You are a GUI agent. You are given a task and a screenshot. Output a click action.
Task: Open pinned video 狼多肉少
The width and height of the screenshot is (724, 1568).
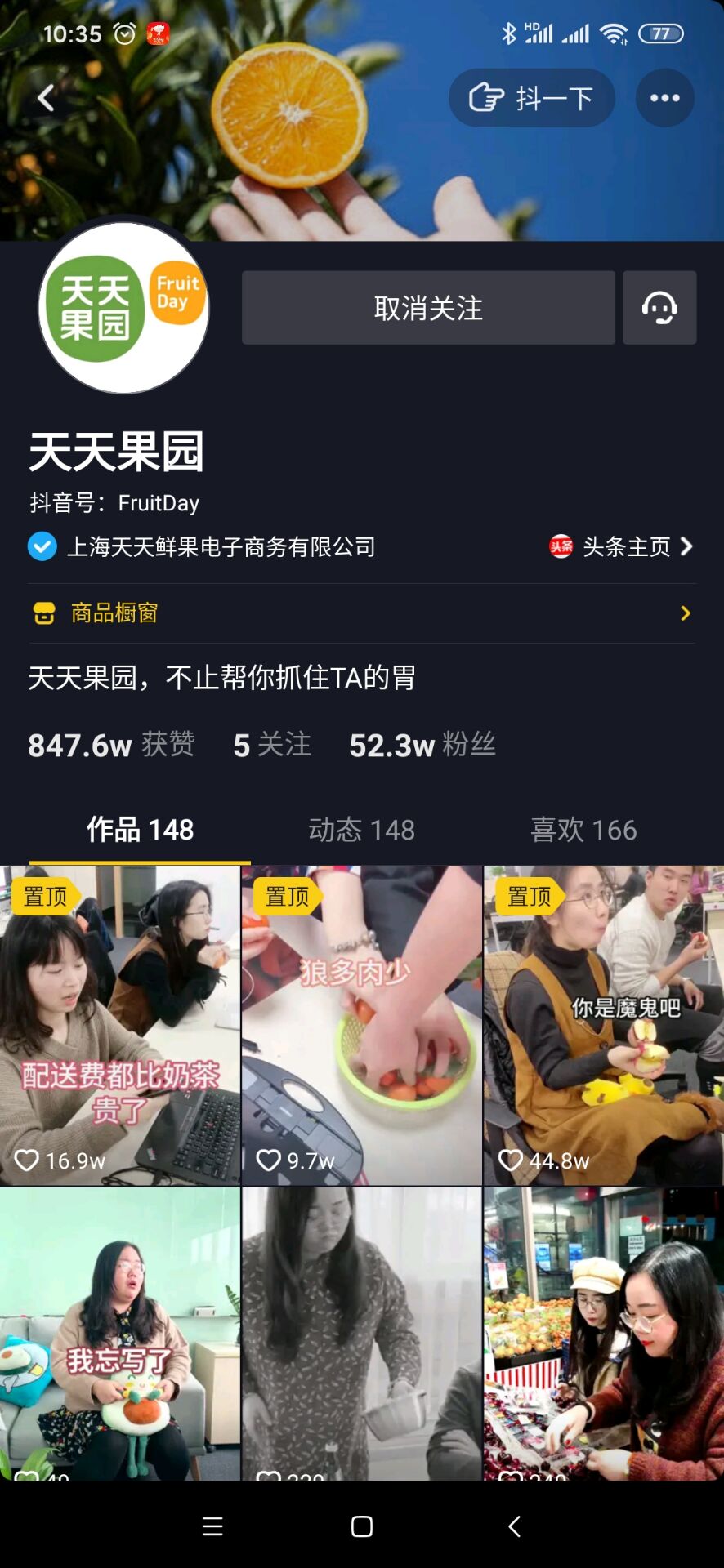362,1026
